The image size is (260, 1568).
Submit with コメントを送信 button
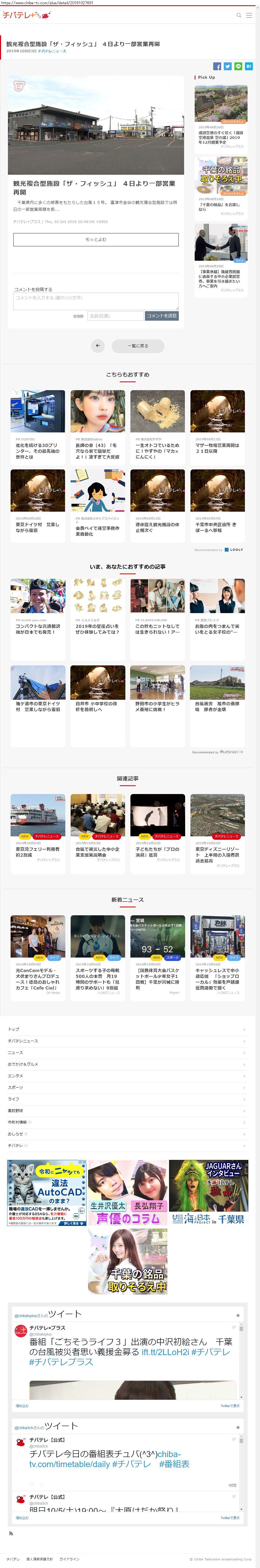[161, 316]
